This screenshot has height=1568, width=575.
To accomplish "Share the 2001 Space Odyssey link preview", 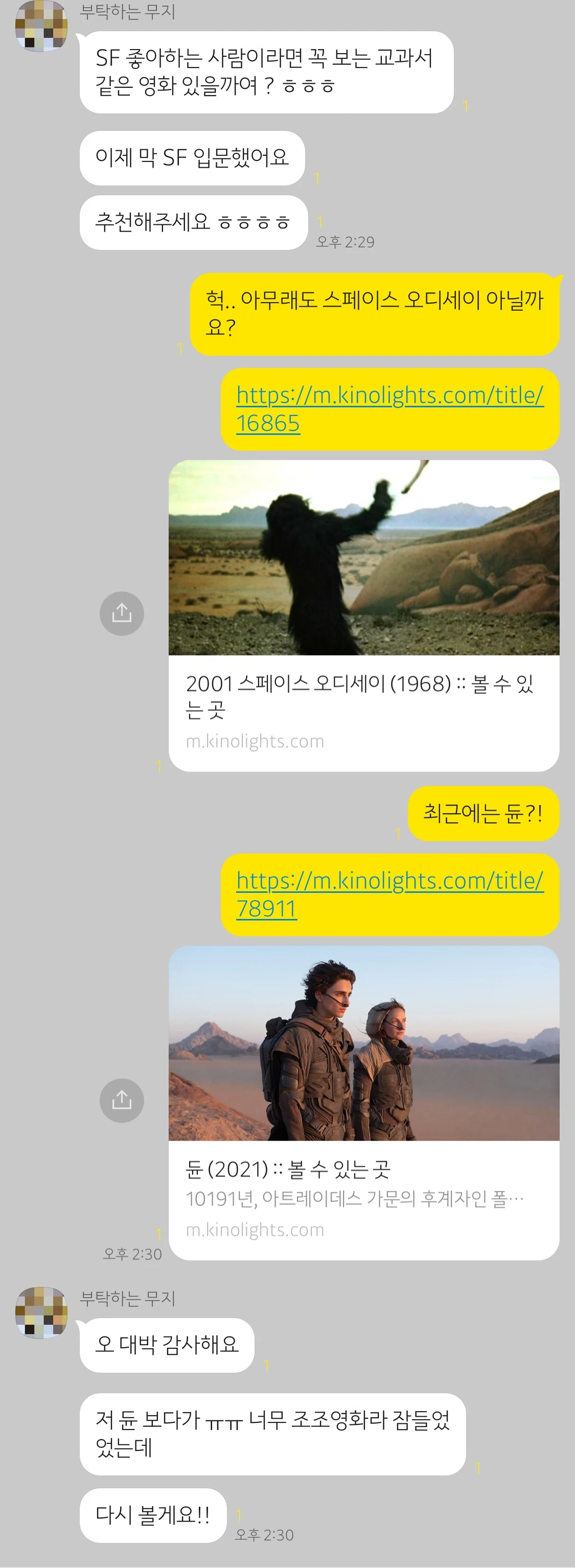I will click(x=122, y=614).
